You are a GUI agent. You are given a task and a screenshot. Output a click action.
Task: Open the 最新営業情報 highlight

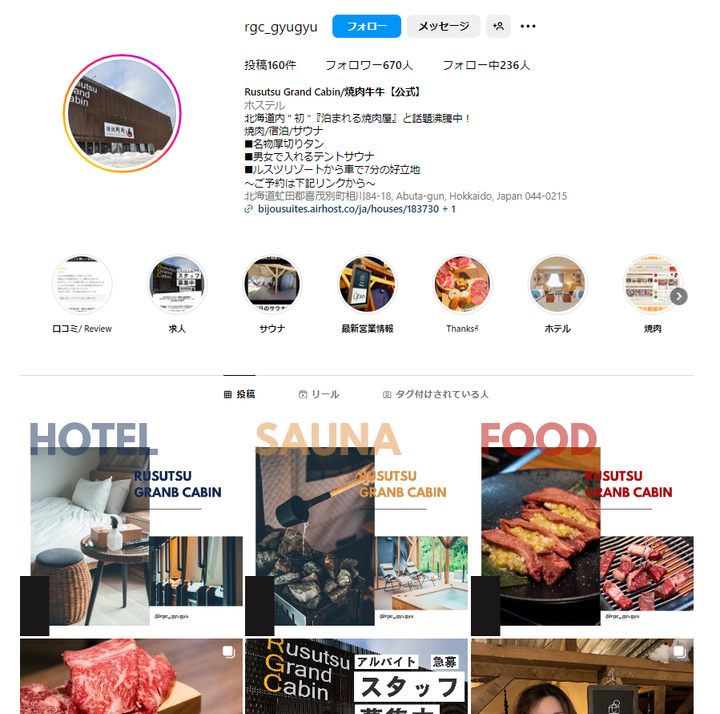tap(367, 284)
